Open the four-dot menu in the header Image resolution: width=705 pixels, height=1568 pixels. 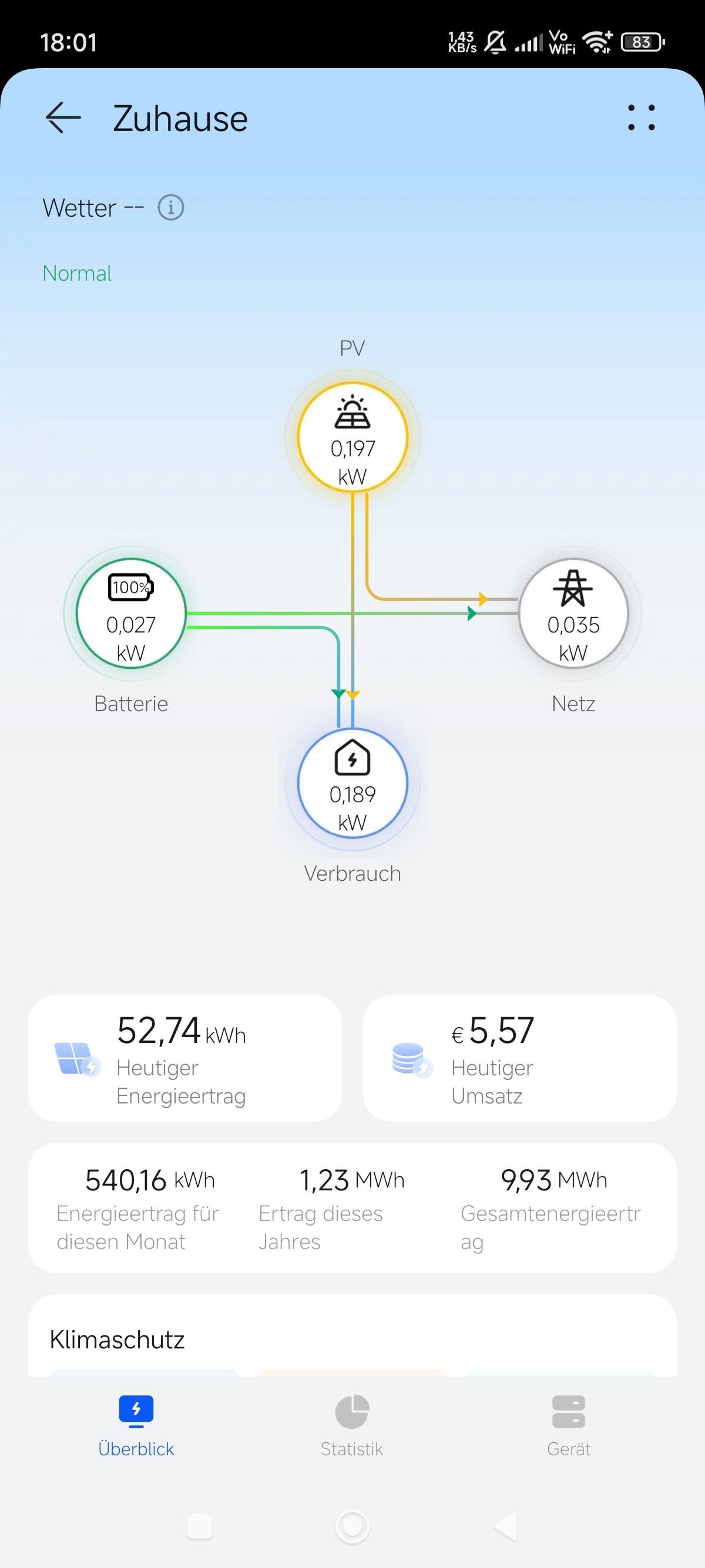pos(641,117)
